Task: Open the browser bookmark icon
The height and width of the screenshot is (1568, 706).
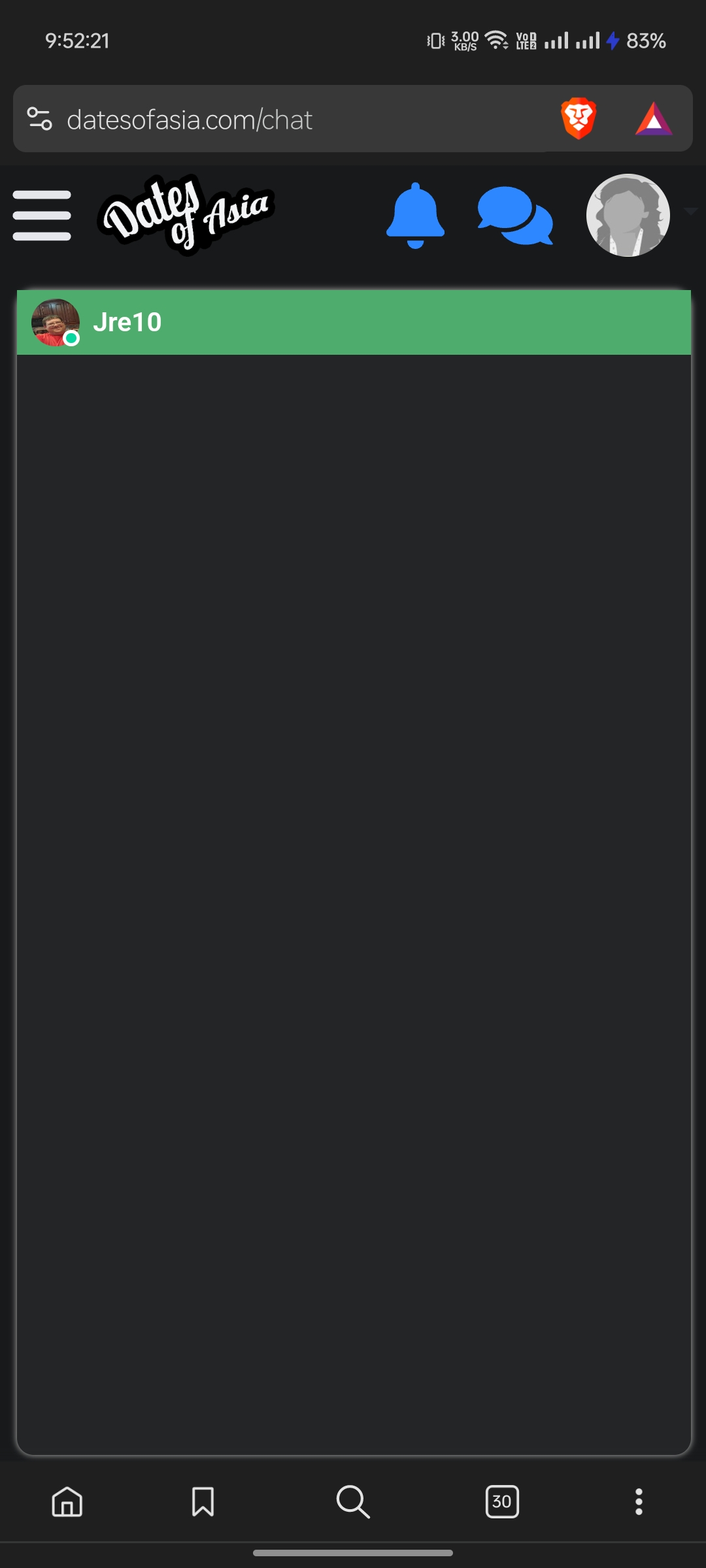Action: (x=203, y=1501)
